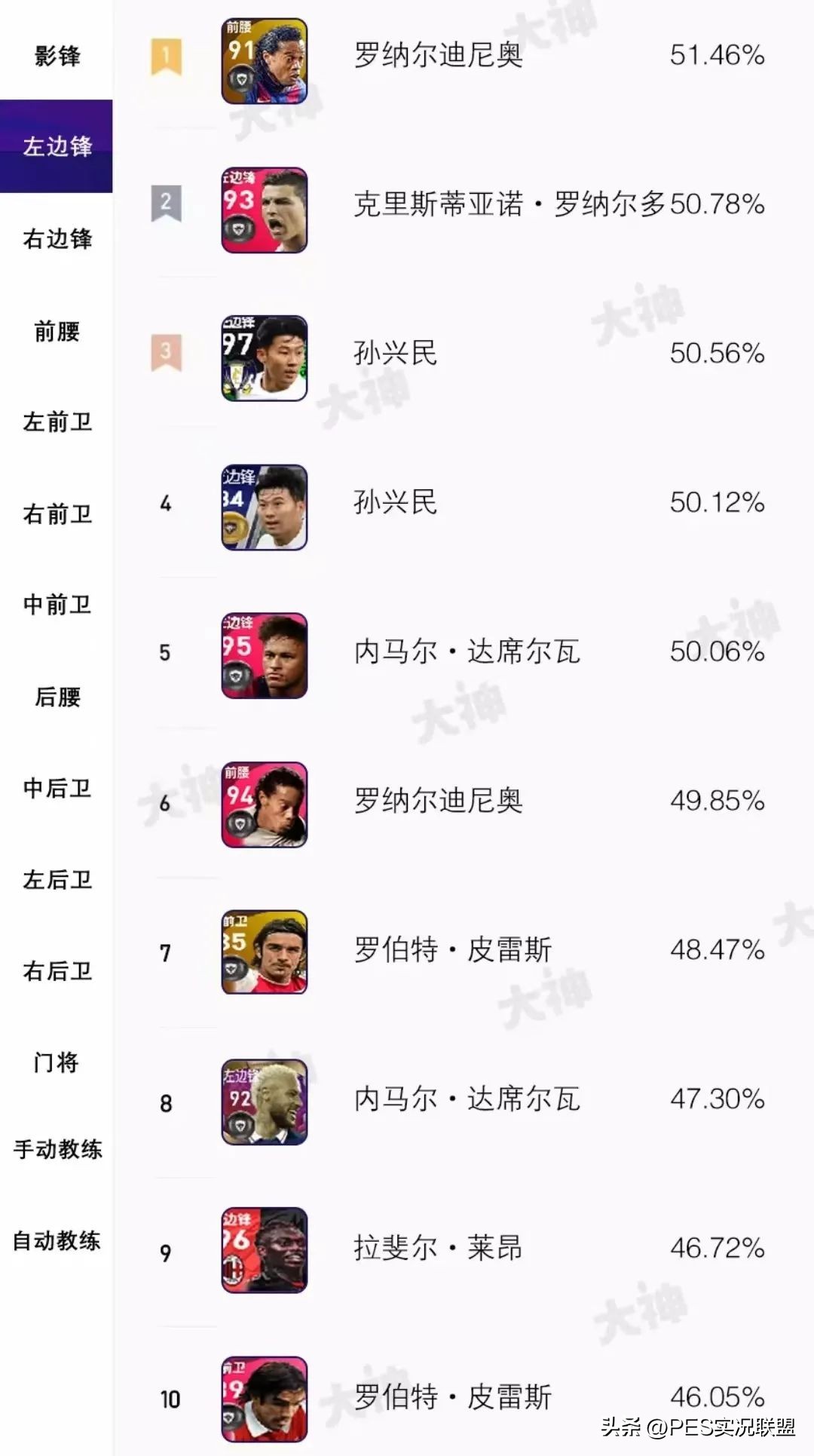This screenshot has width=814, height=1456.
Task: Open rank 7 罗伯特·皮雷斯 row
Action: [452, 950]
